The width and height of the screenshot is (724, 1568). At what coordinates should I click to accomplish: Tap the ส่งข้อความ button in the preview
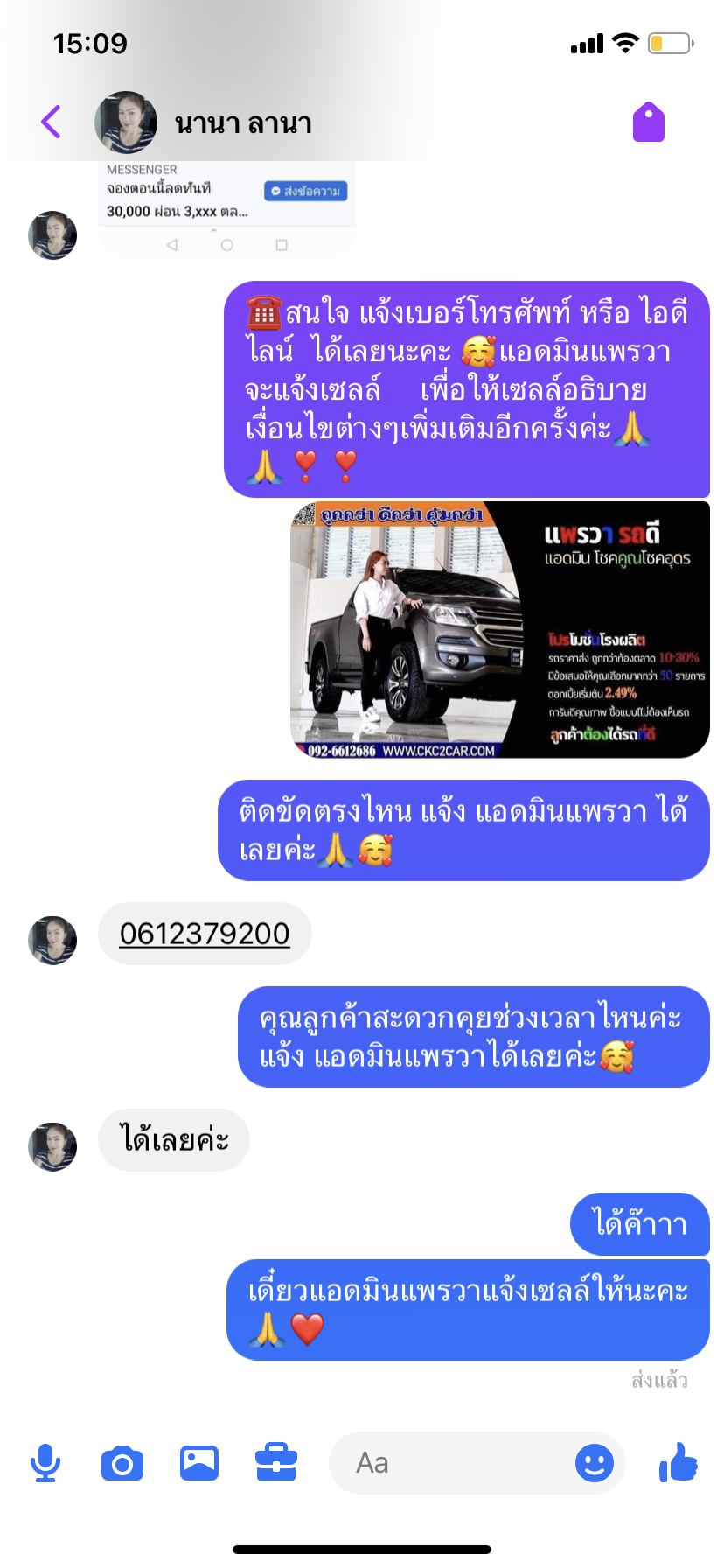306,191
